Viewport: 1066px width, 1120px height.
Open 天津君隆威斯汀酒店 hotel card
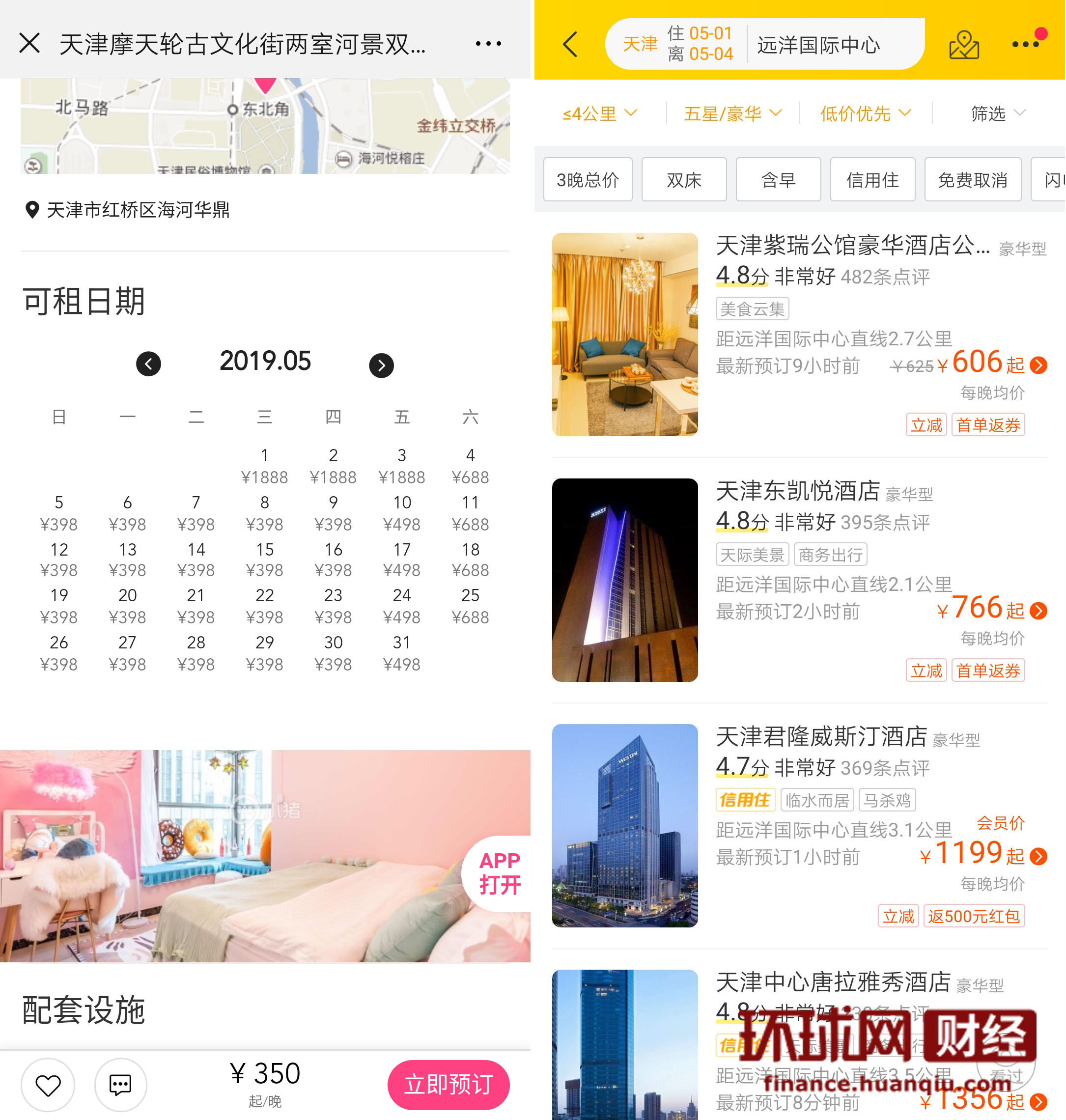pyautogui.click(x=800, y=825)
